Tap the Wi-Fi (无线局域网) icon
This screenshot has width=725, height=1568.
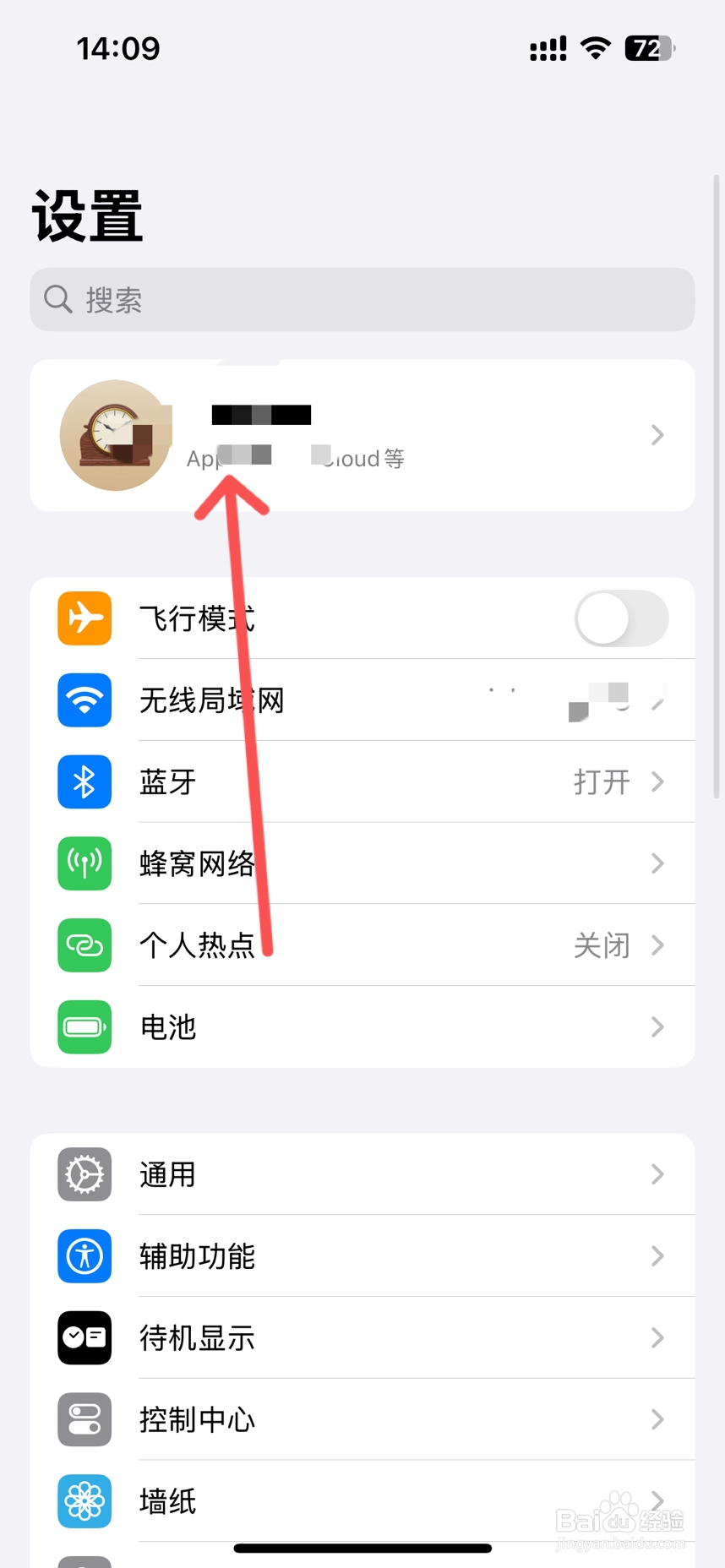84,700
